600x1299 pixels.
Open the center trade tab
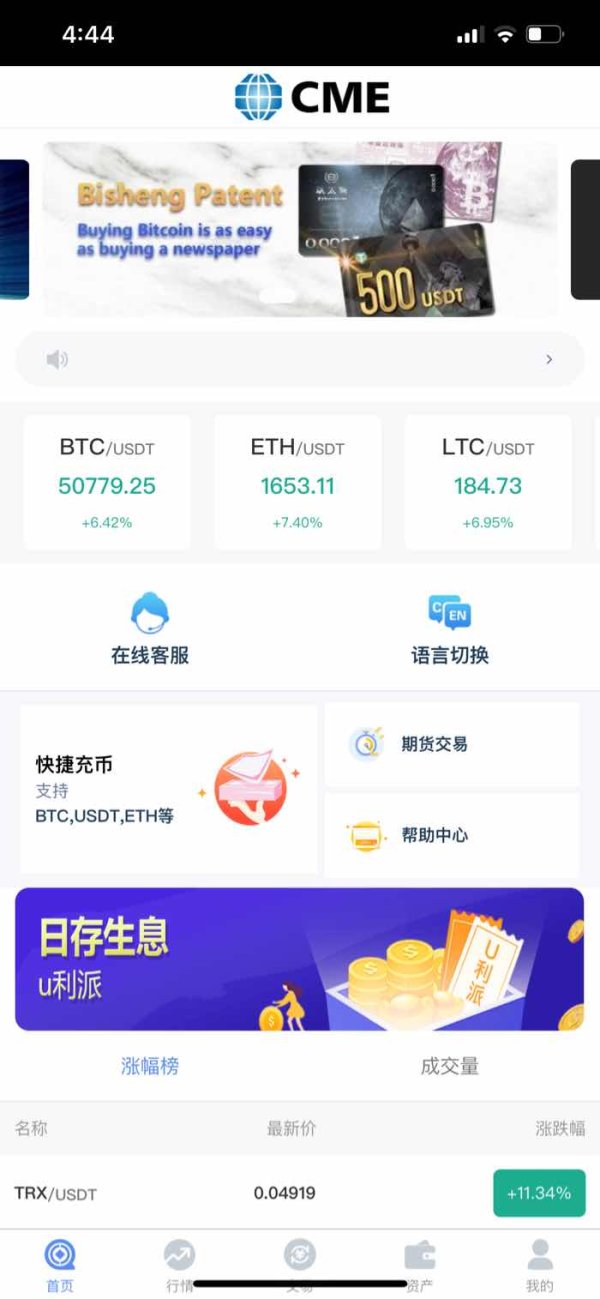[300, 1265]
